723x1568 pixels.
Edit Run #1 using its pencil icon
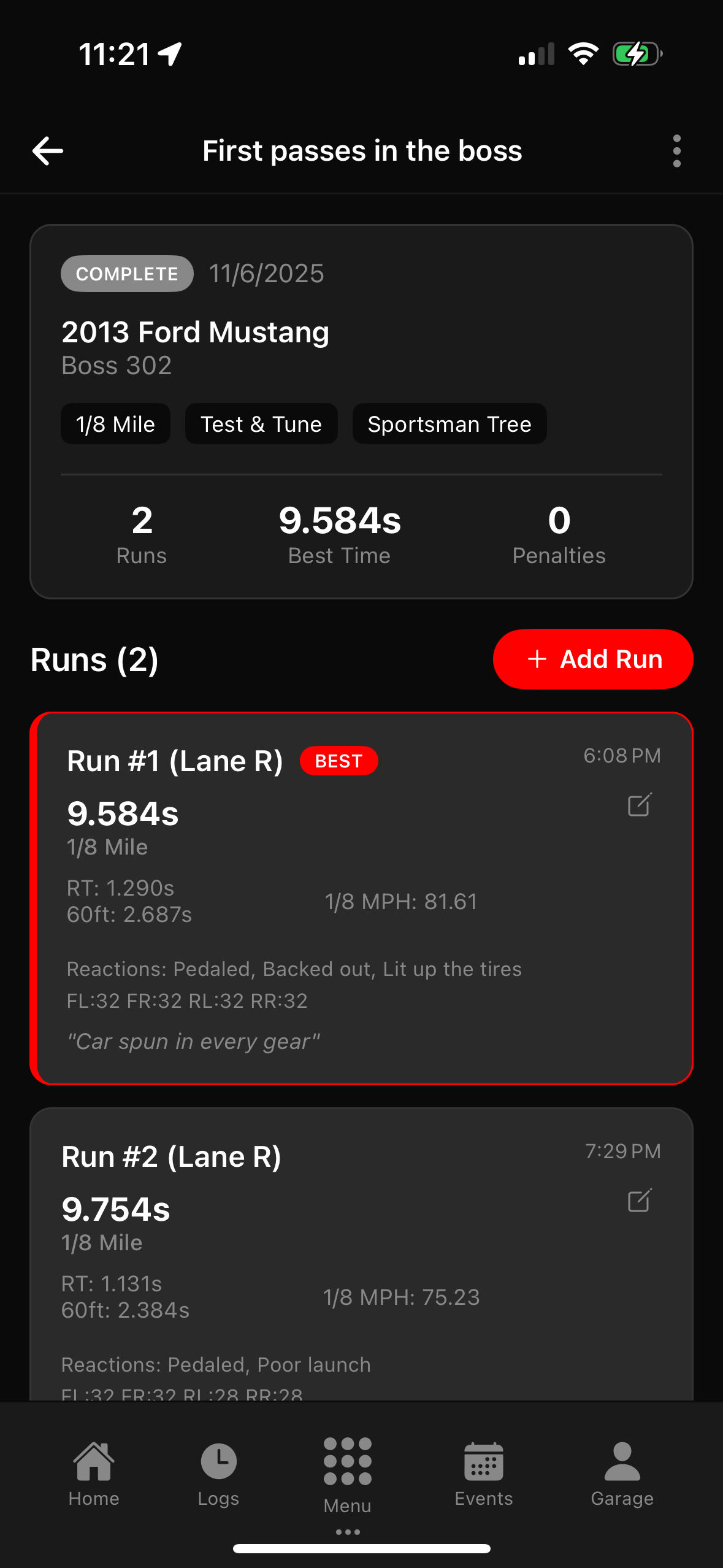point(639,805)
